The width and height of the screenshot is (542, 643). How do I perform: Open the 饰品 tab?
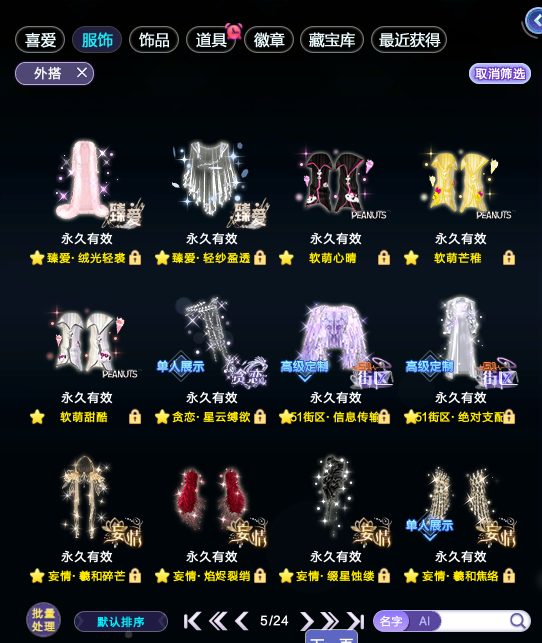click(x=154, y=40)
